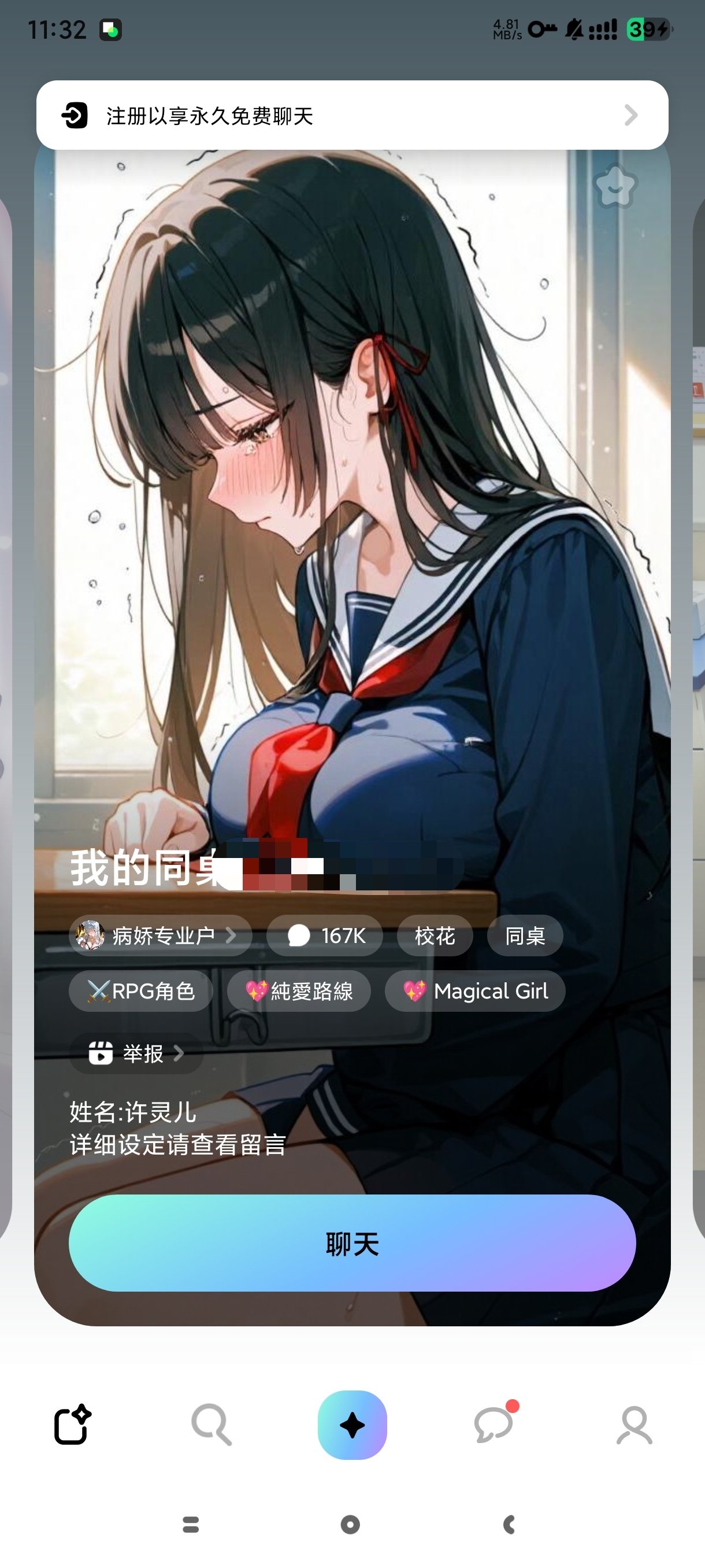The height and width of the screenshot is (1568, 705).
Task: Report this character via 举报
Action: pos(136,1053)
